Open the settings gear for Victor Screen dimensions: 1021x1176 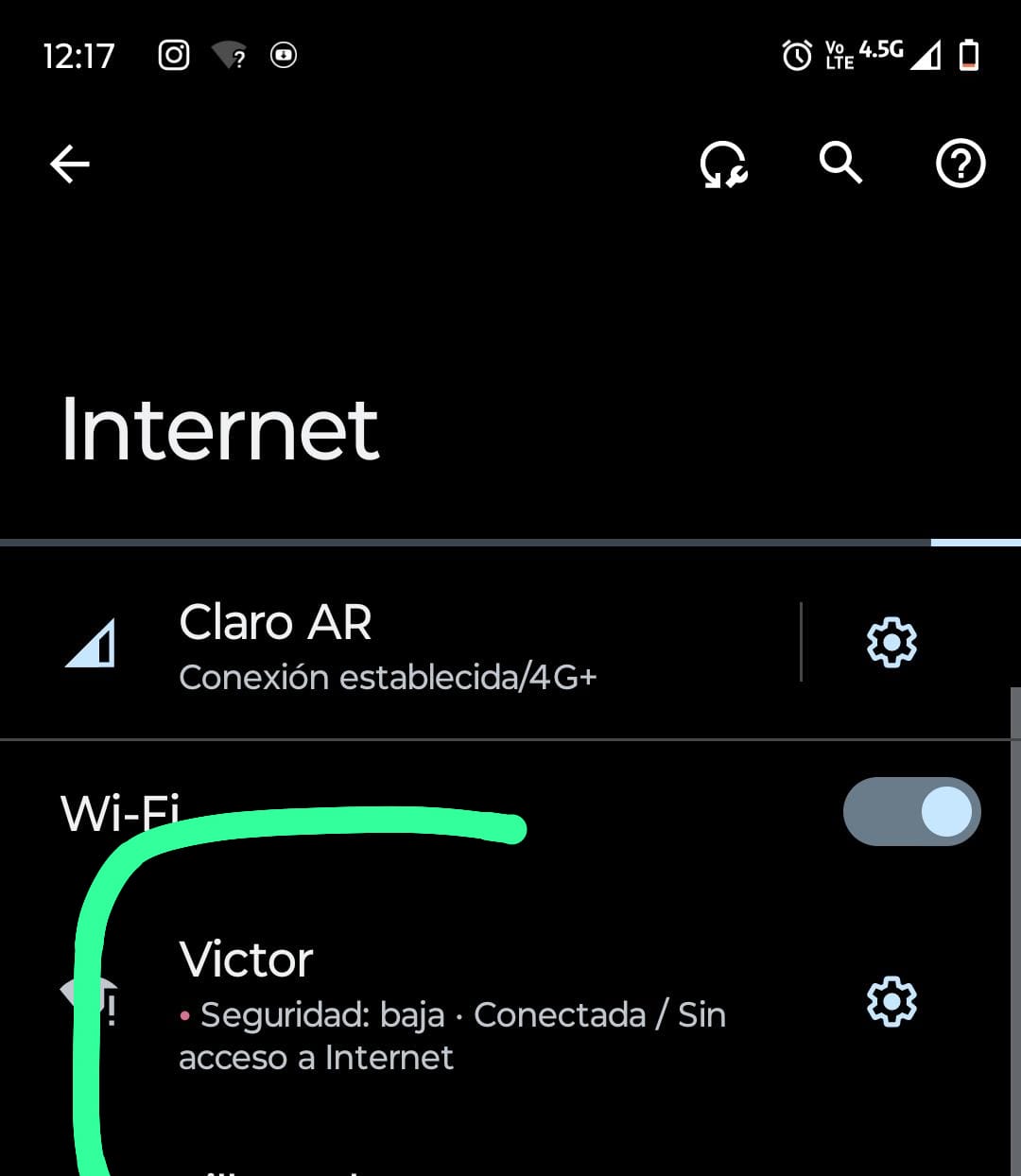(x=891, y=1002)
